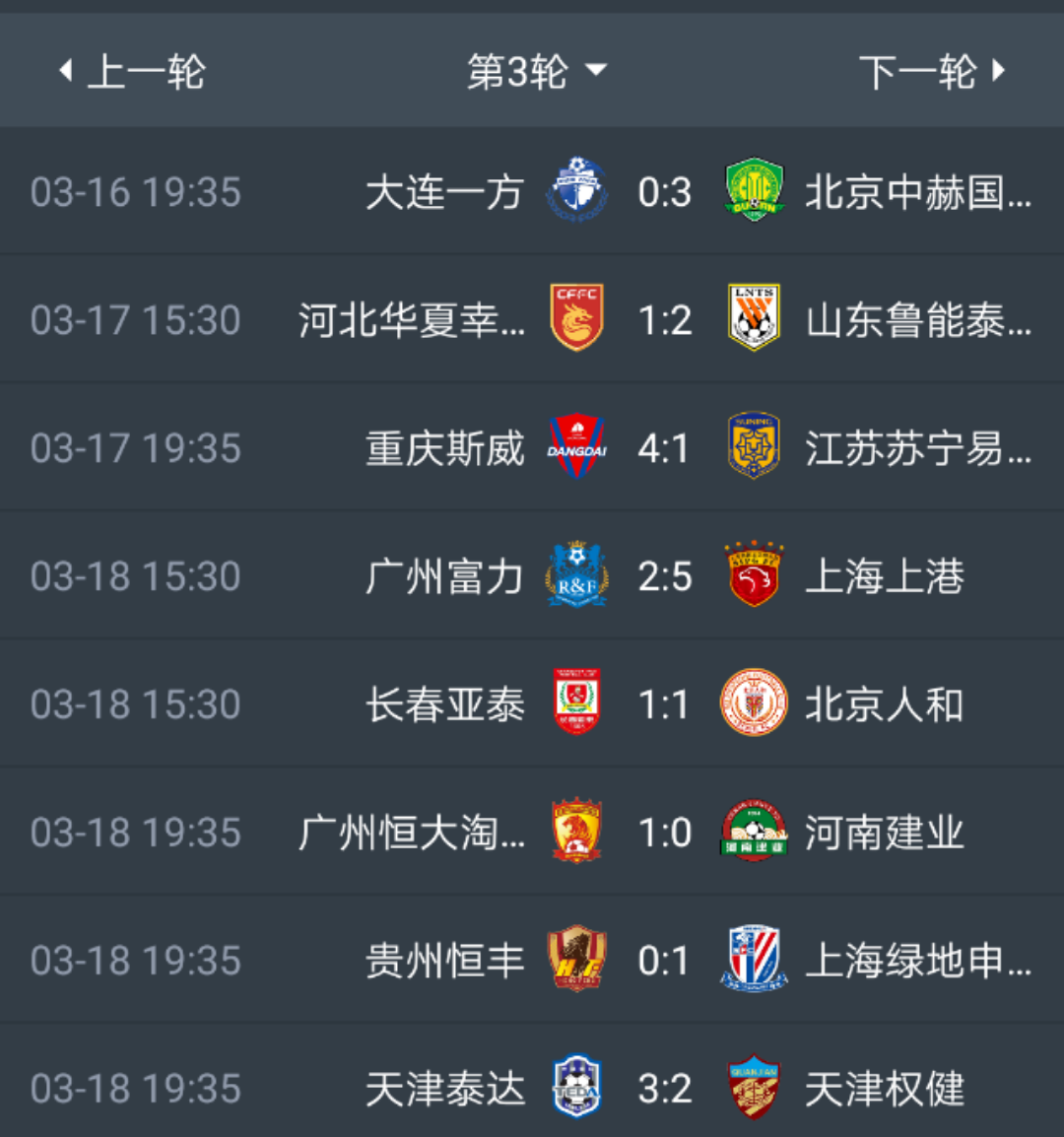1064x1137 pixels.
Task: Expand the previous round arrow chevron
Action: [64, 69]
